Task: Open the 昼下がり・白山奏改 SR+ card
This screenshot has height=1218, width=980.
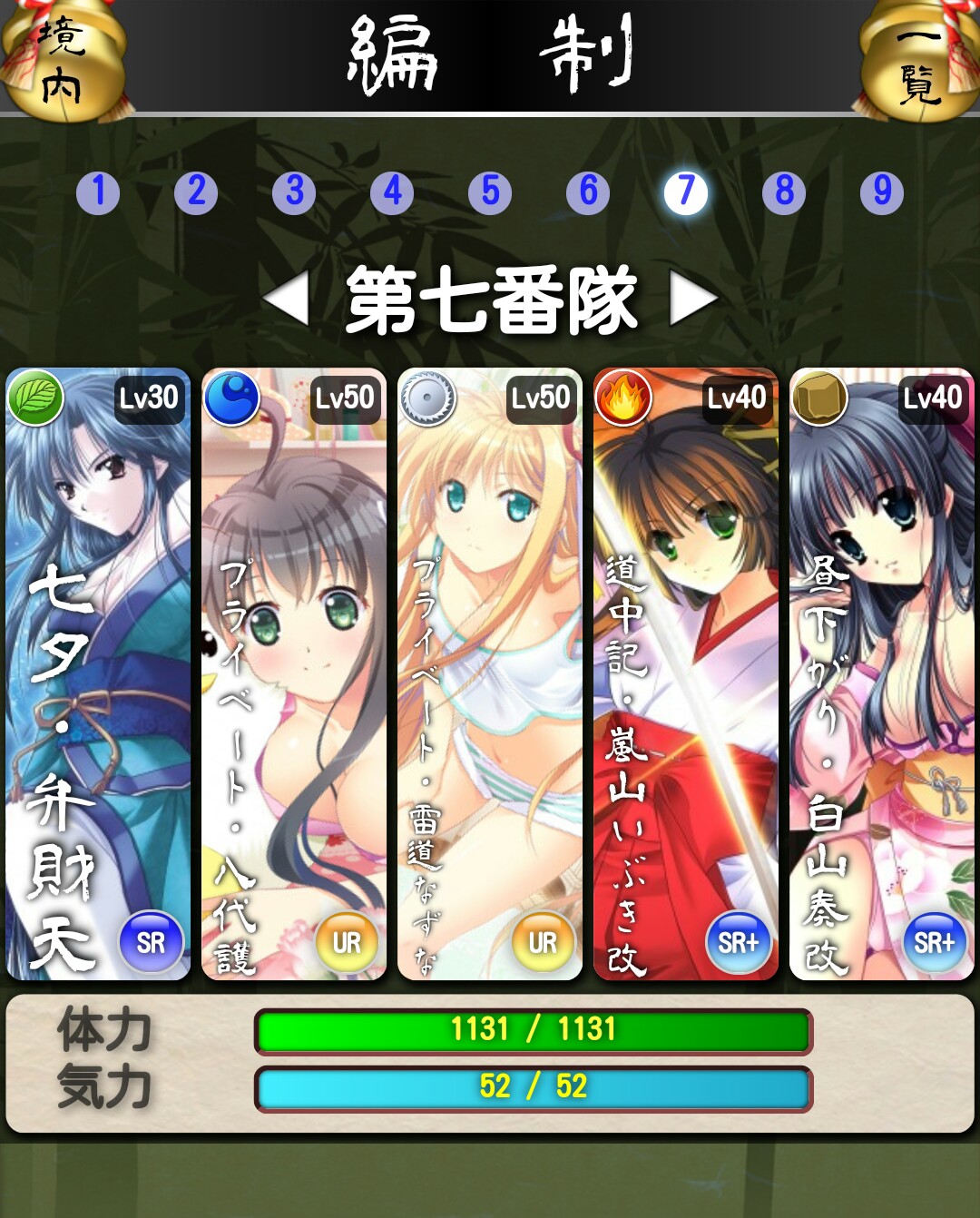Action: [882, 673]
